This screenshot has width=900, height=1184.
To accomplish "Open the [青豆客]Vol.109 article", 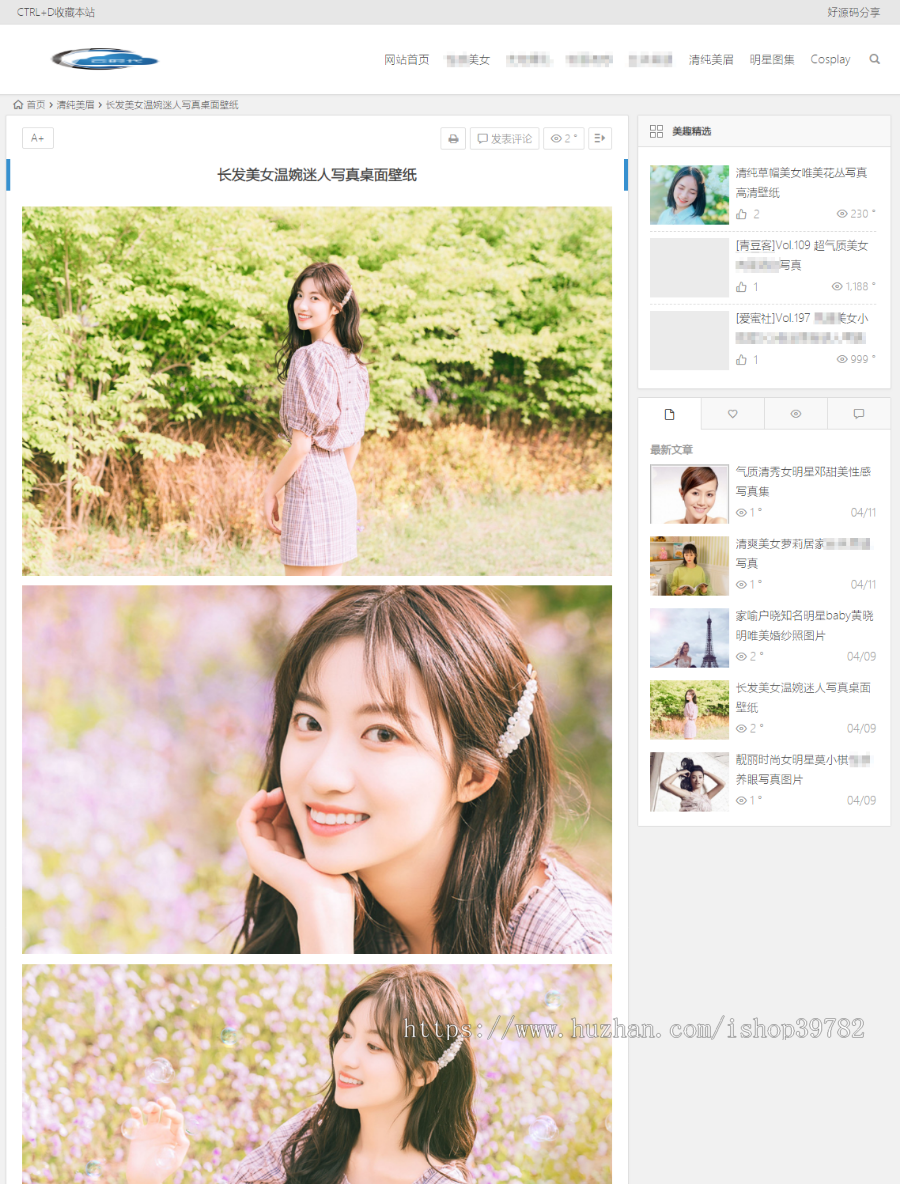I will tap(801, 246).
